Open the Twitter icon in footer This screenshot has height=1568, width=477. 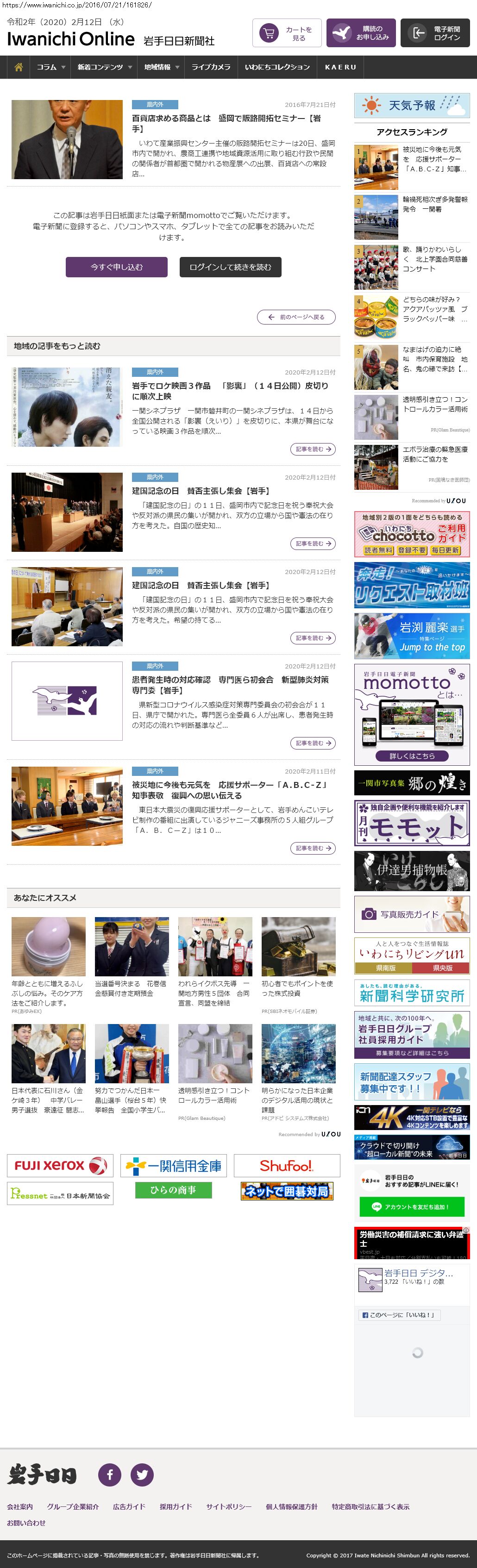(142, 1475)
